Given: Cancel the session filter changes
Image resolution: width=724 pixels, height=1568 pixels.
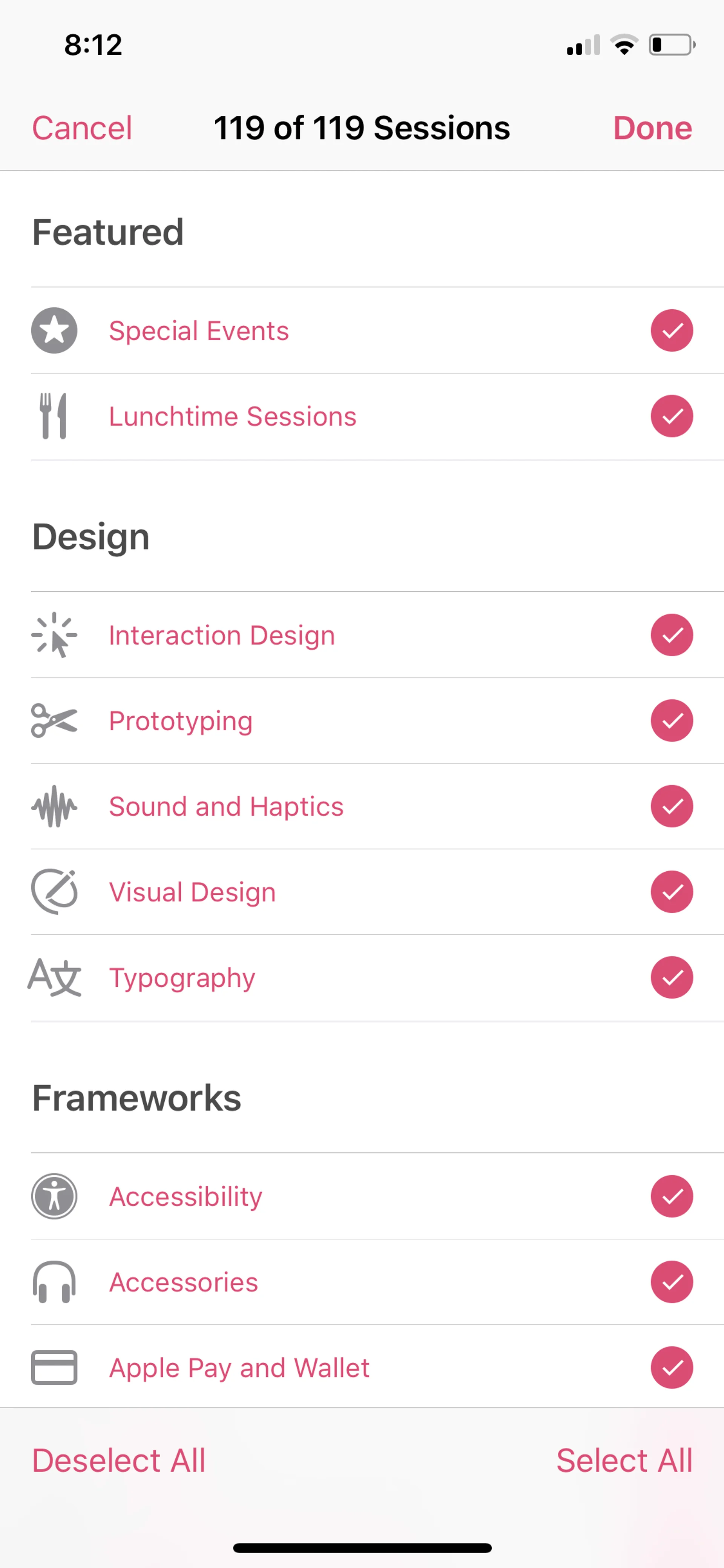Looking at the screenshot, I should (82, 128).
